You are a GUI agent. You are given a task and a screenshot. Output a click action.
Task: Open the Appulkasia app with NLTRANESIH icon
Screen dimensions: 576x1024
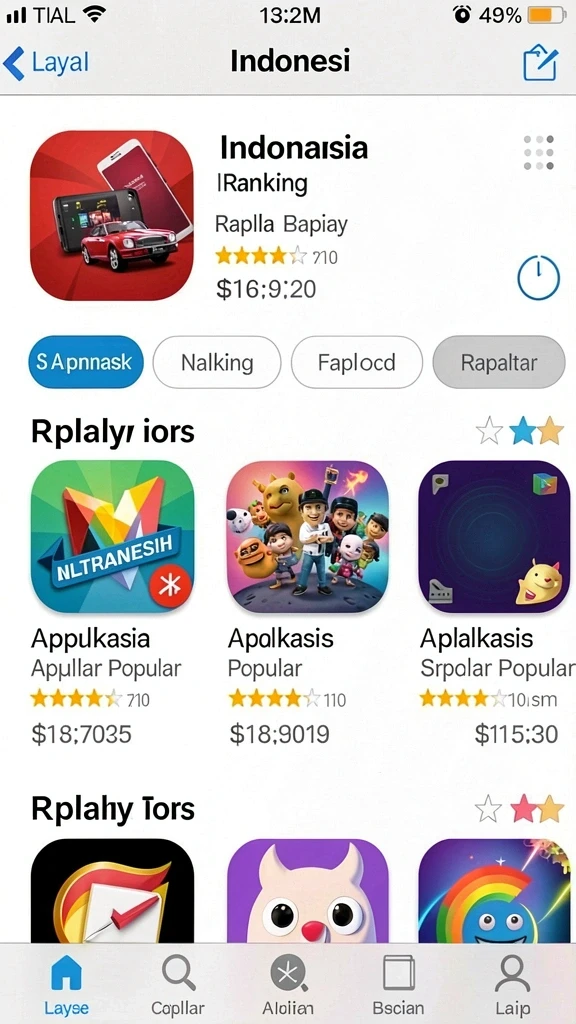click(x=112, y=536)
